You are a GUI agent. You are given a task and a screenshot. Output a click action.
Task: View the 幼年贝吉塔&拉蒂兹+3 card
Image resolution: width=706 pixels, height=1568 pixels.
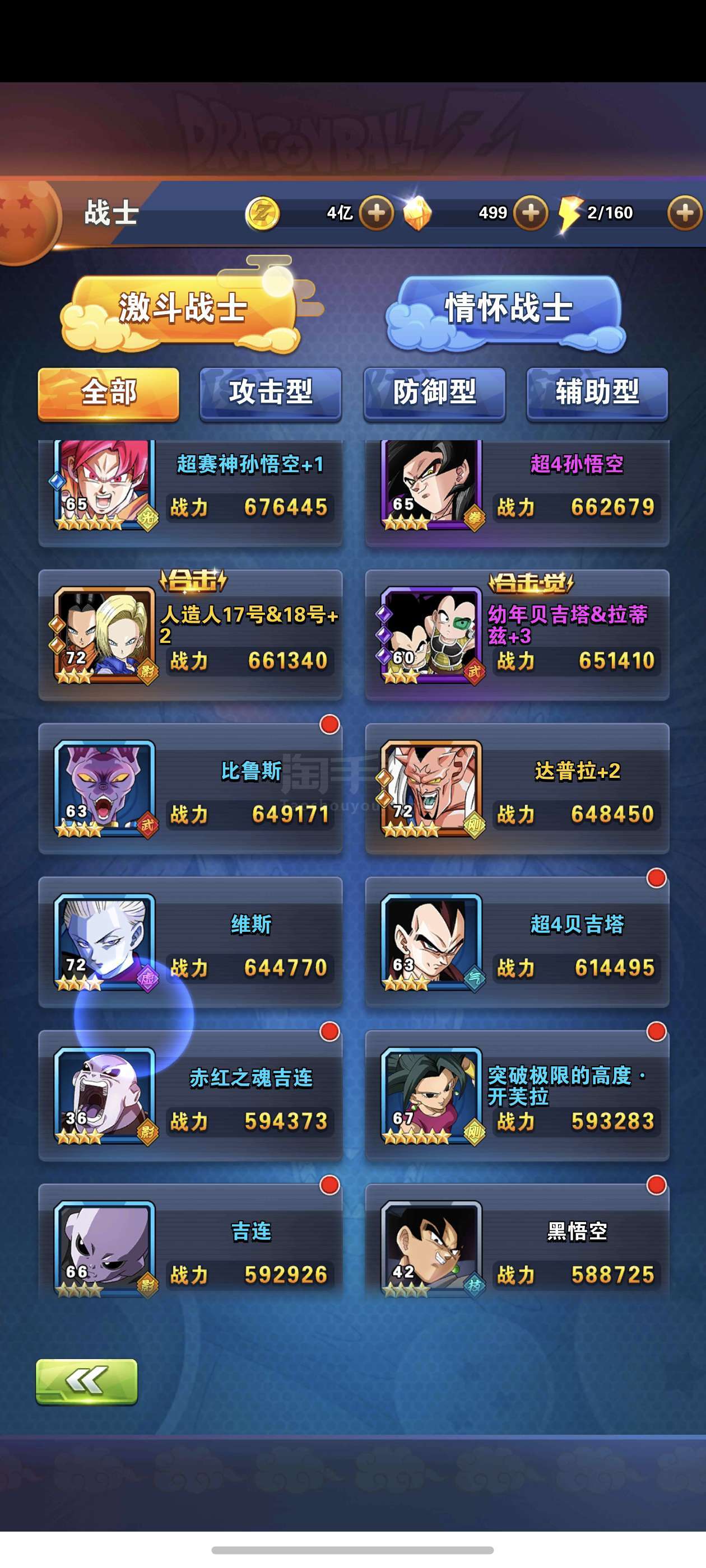(517, 634)
